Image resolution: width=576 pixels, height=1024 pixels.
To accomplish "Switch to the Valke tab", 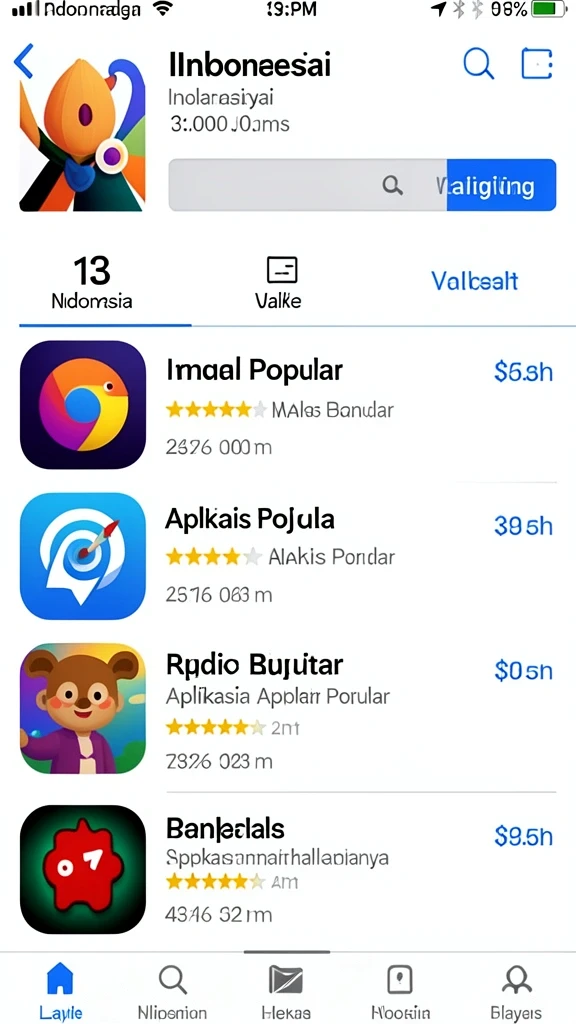I will pos(281,283).
